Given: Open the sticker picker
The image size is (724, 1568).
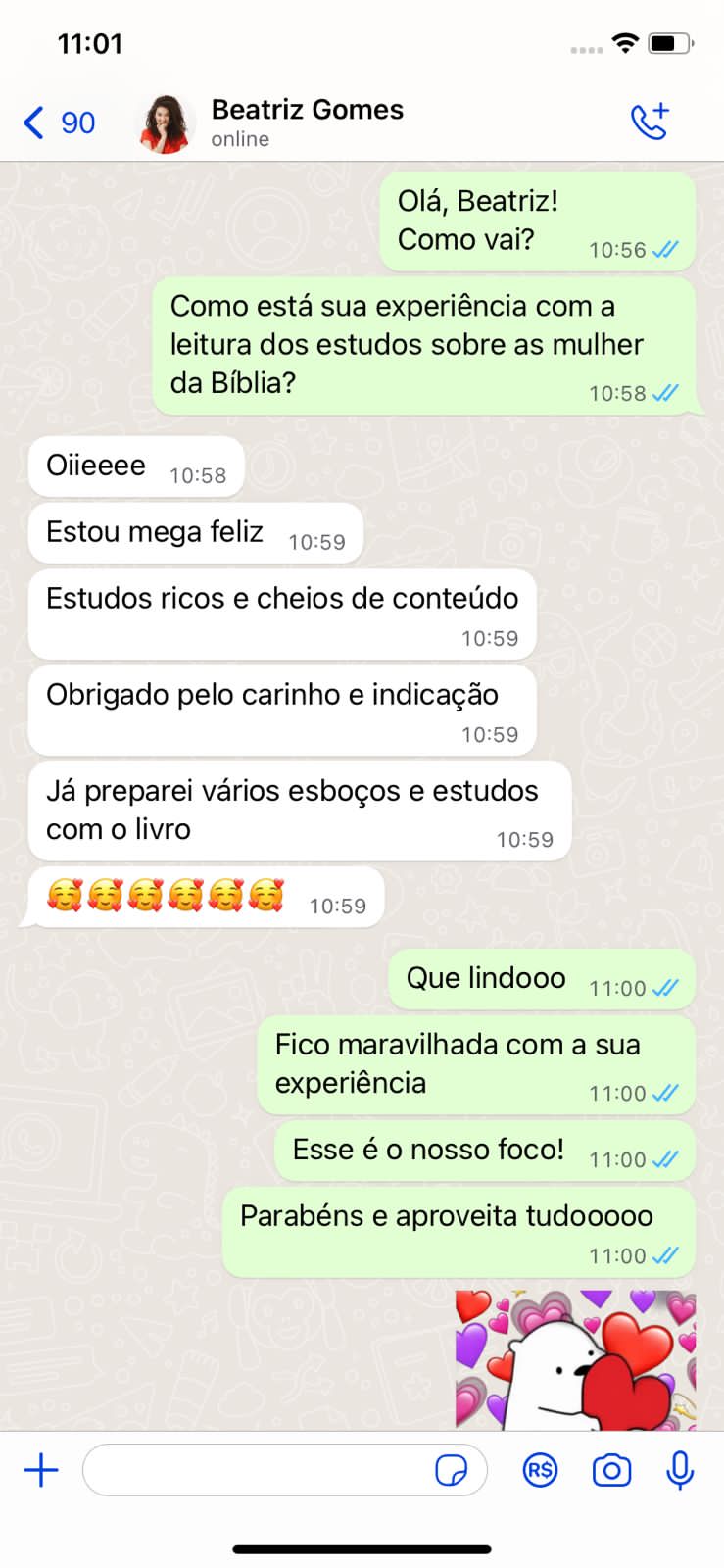Looking at the screenshot, I should pyautogui.click(x=451, y=1470).
